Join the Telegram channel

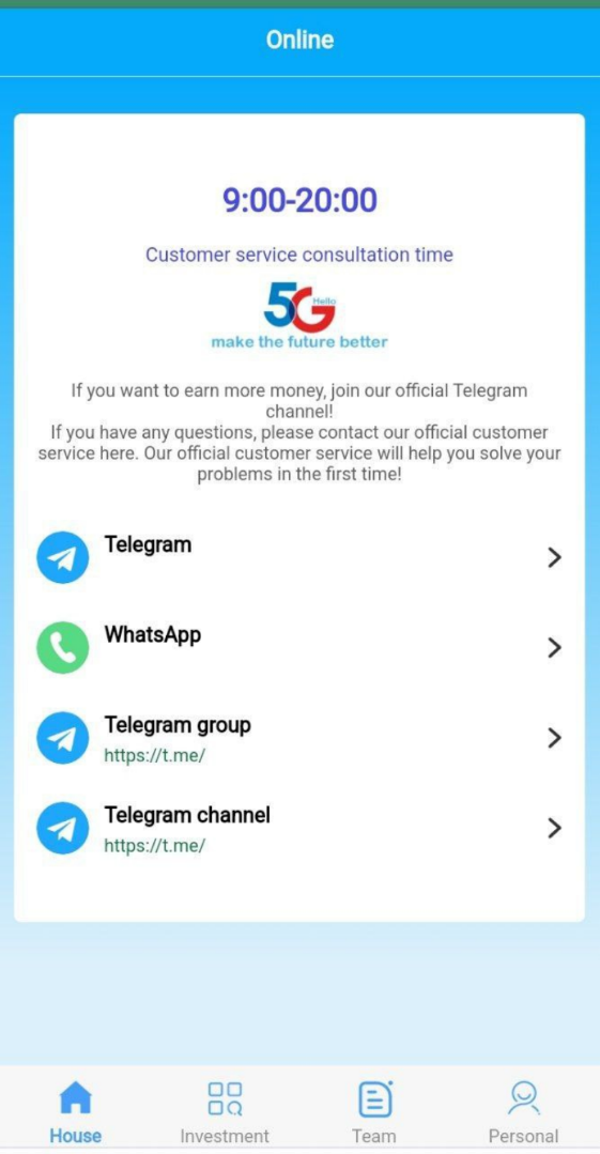(x=298, y=828)
